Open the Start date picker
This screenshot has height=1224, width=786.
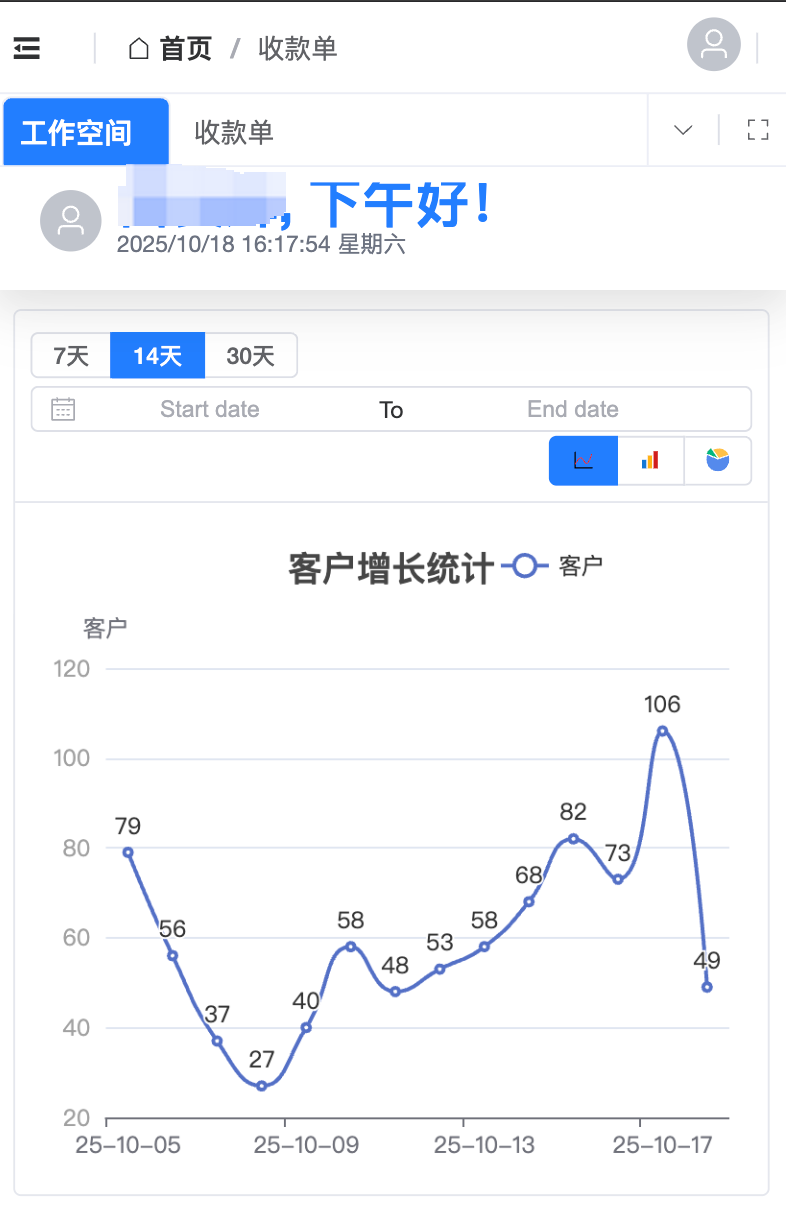[209, 409]
